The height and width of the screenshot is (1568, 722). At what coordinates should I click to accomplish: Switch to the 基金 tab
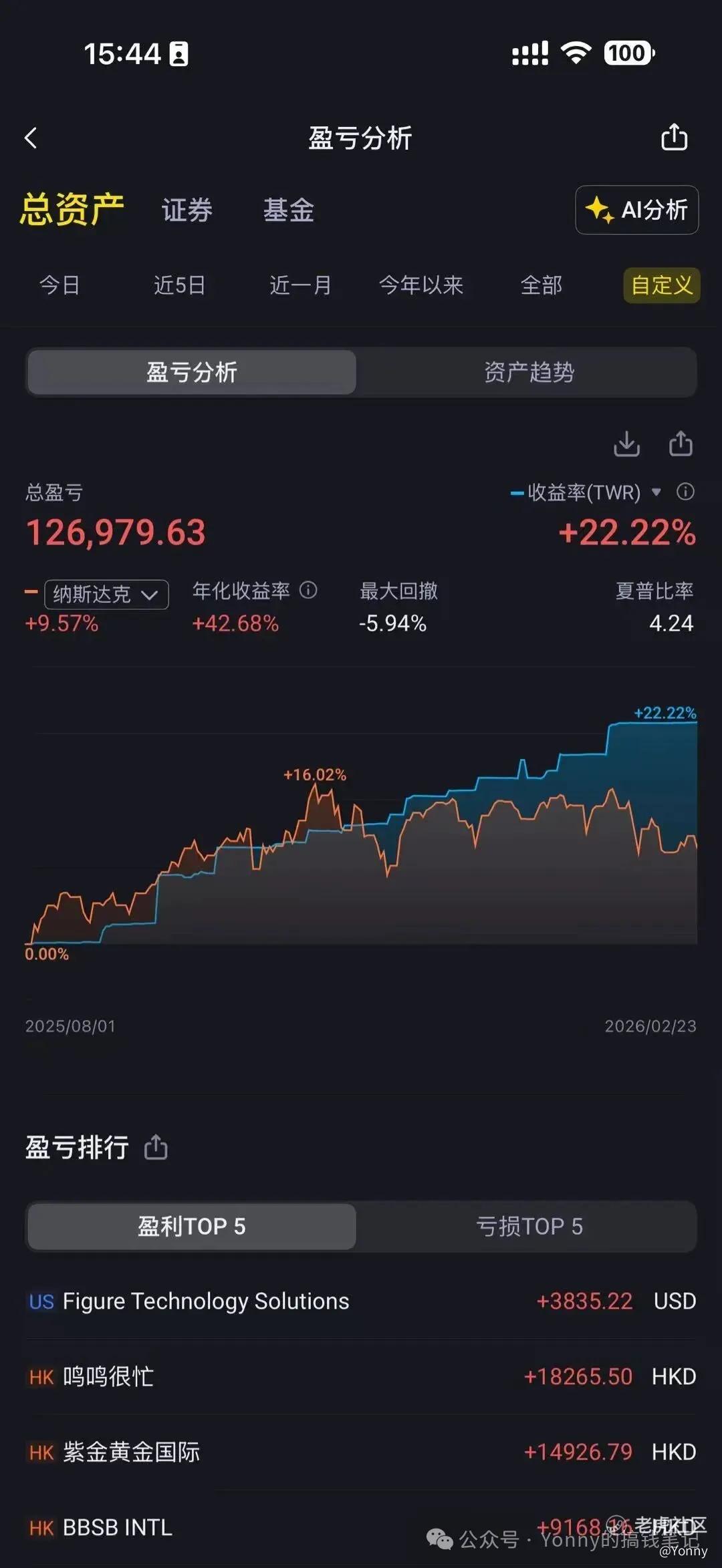tap(288, 210)
